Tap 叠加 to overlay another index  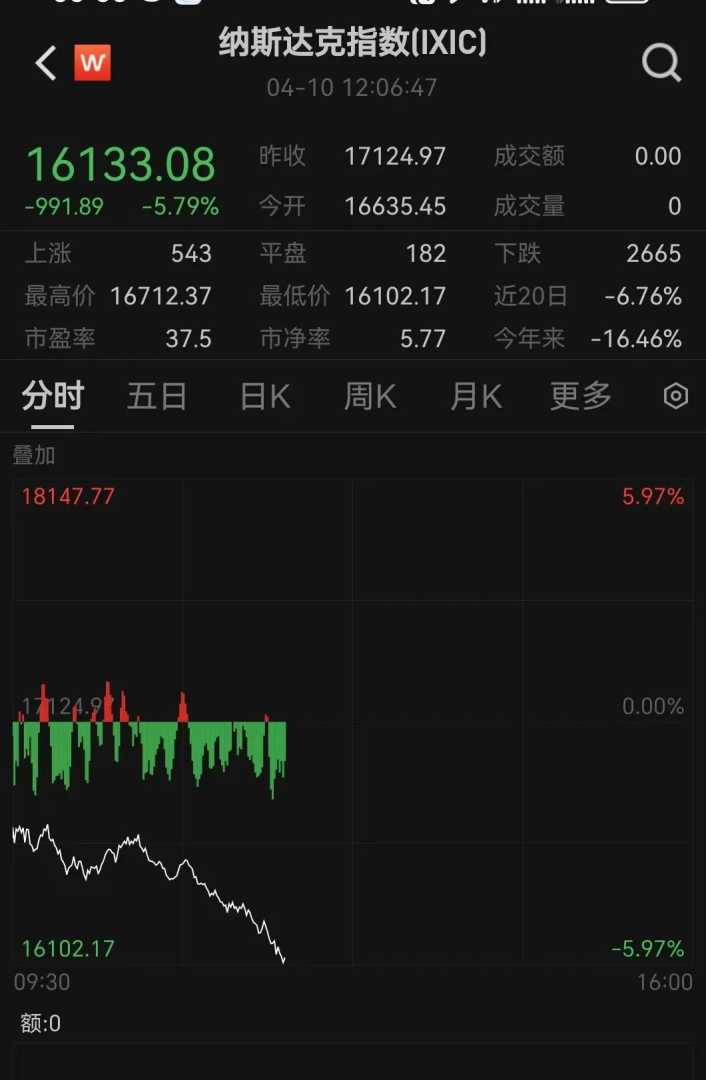pos(34,456)
